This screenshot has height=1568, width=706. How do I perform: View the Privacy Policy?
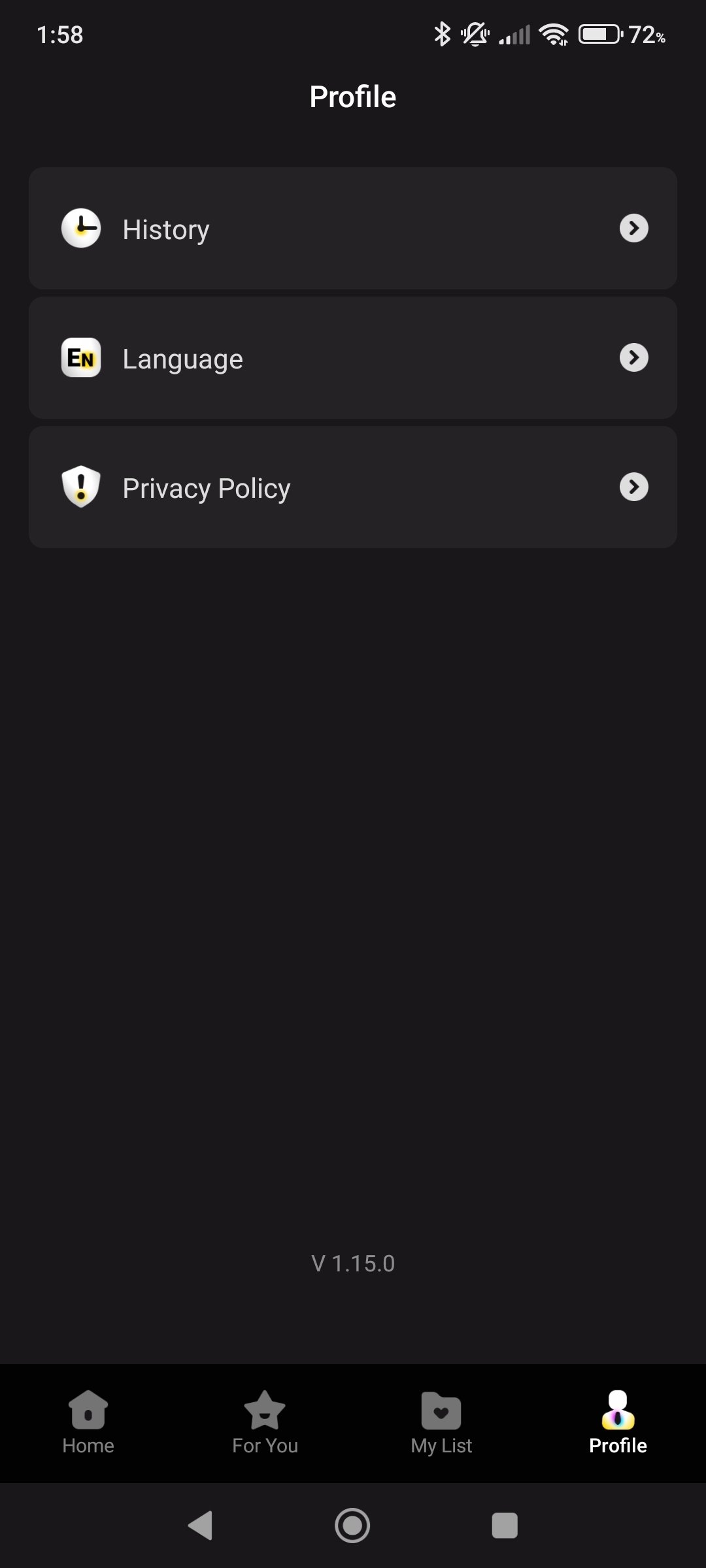tap(353, 487)
